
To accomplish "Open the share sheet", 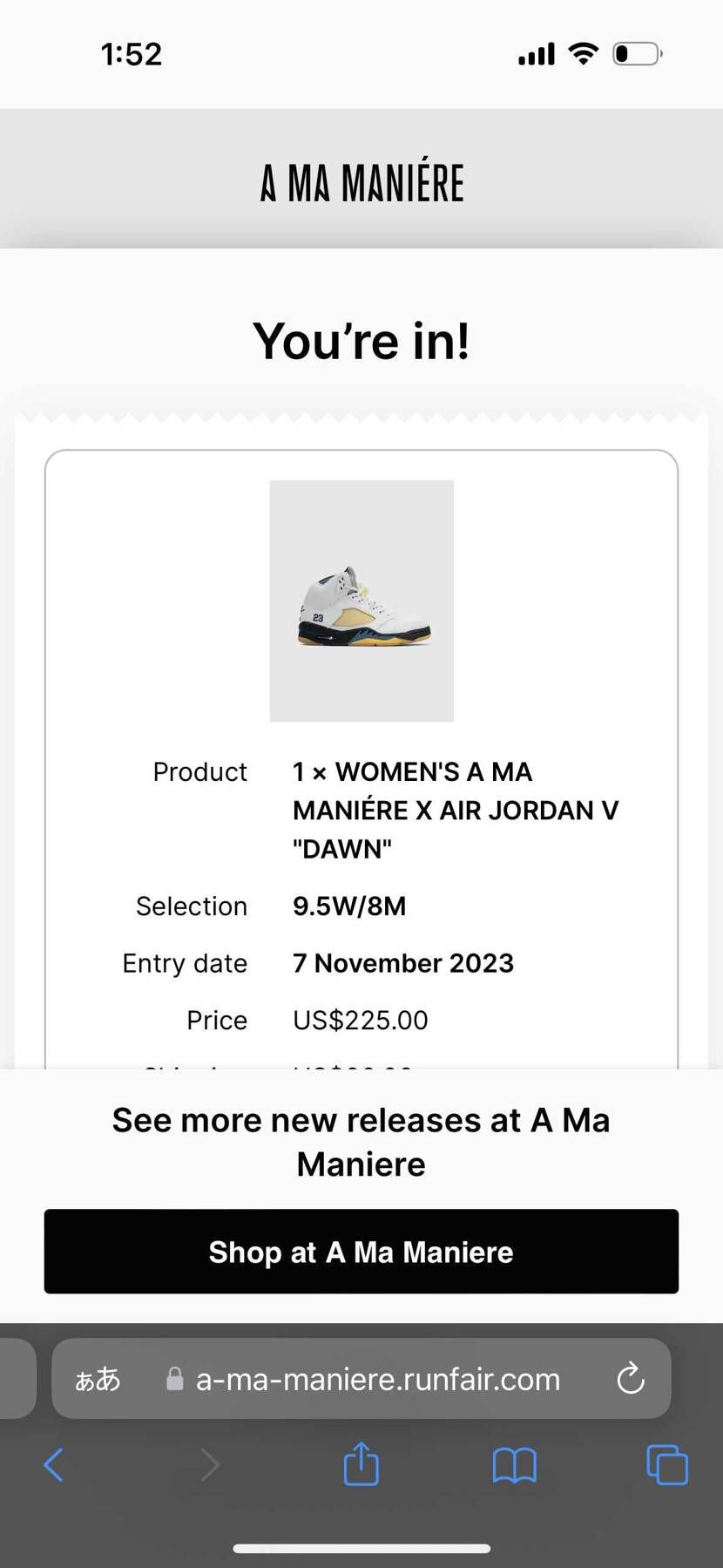I will pyautogui.click(x=361, y=1463).
